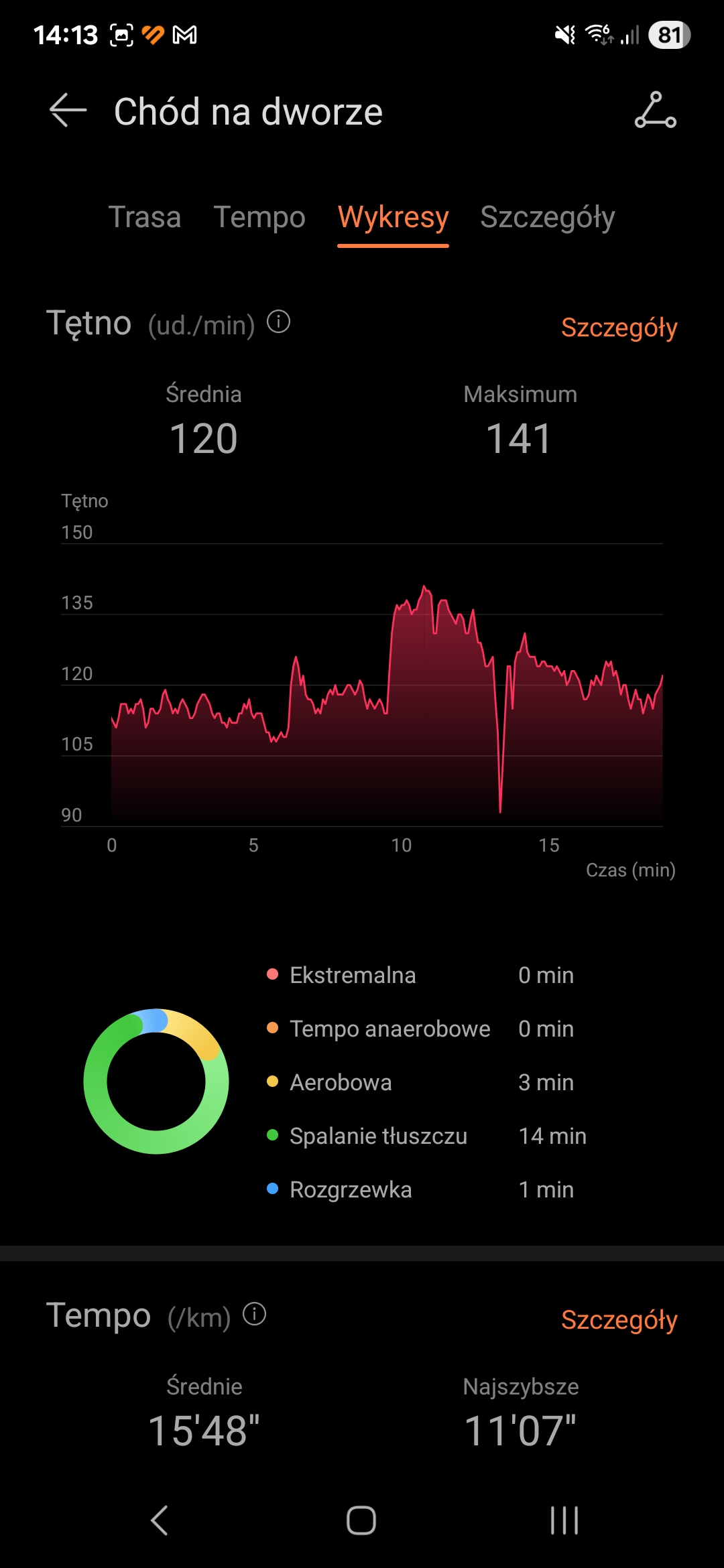Screen dimensions: 724x1568
Task: Open Szczegóły link for Tętno section
Action: (619, 328)
